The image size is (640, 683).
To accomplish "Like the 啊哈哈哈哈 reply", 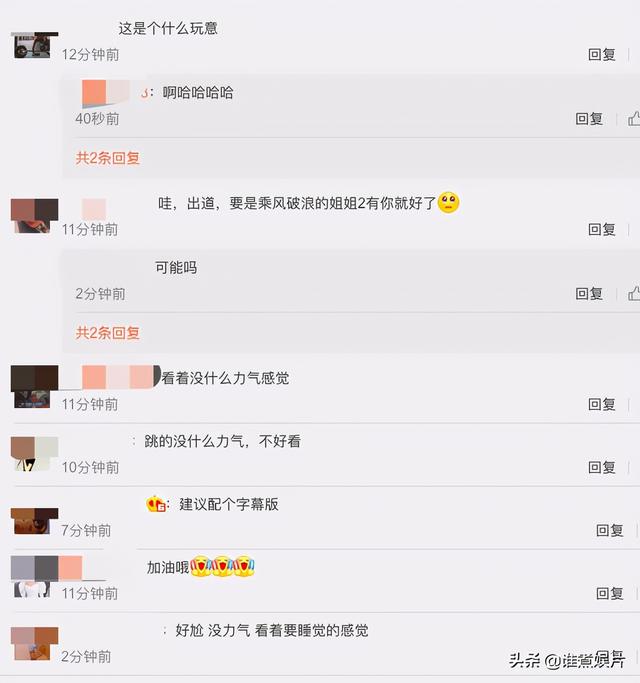I will [x=633, y=119].
